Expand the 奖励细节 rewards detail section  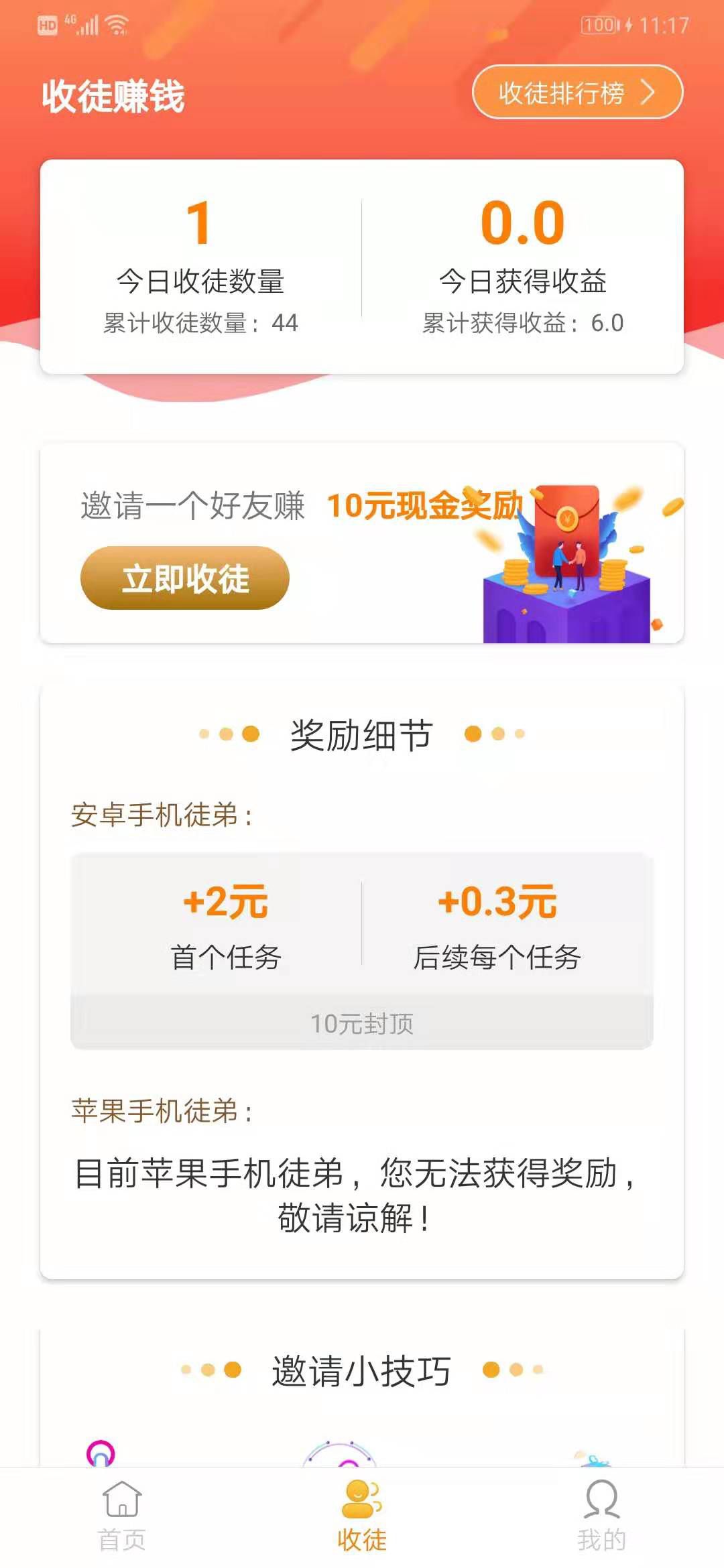coord(362,734)
